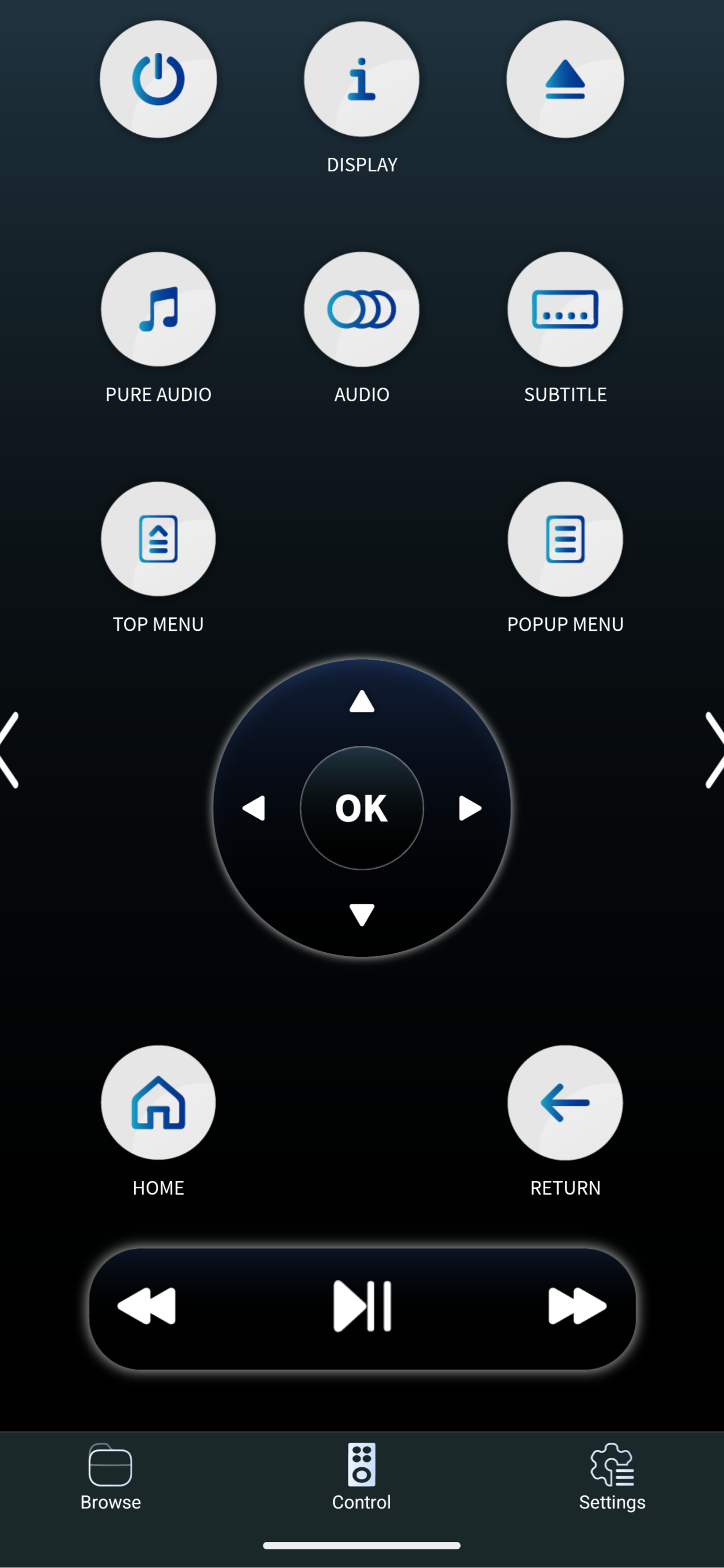Show the POPUP MENU

pos(565,540)
